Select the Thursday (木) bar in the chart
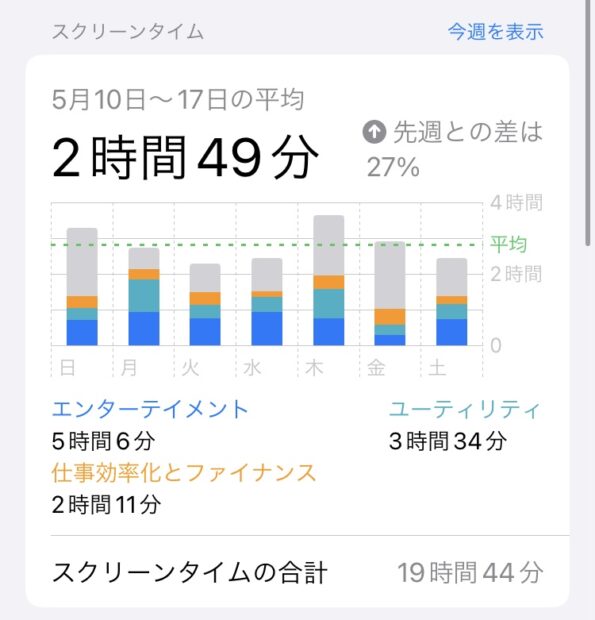Viewport: 595px width, 620px height. (329, 280)
